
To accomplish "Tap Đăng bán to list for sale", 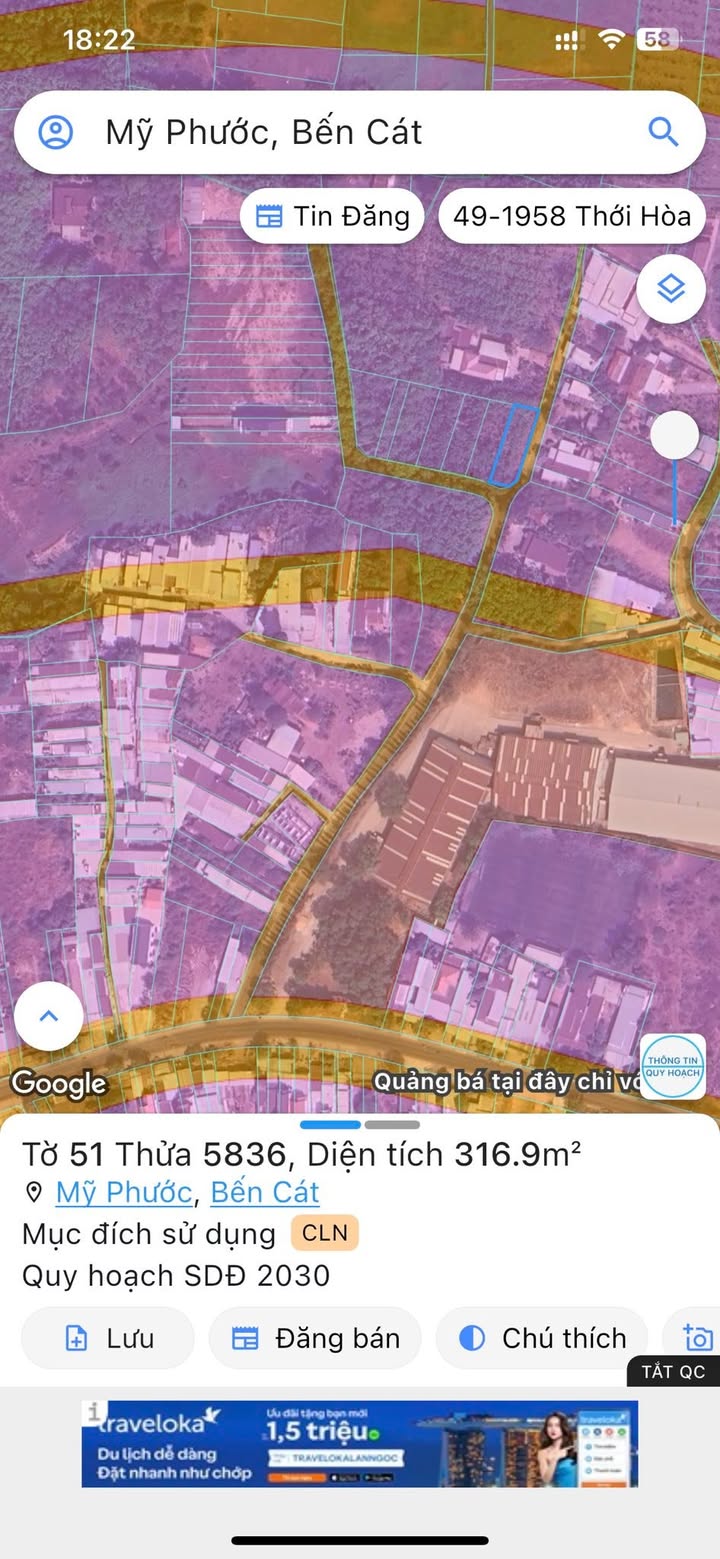I will [x=315, y=1338].
